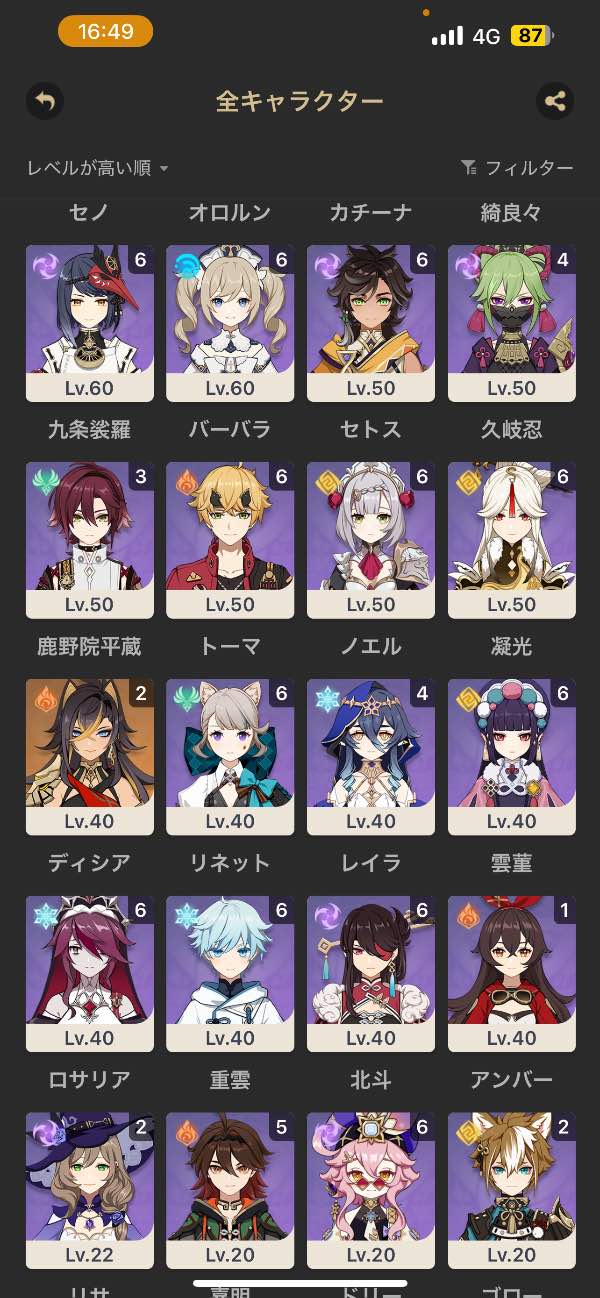Open the レベルが高い順 sort dropdown

pos(97,168)
